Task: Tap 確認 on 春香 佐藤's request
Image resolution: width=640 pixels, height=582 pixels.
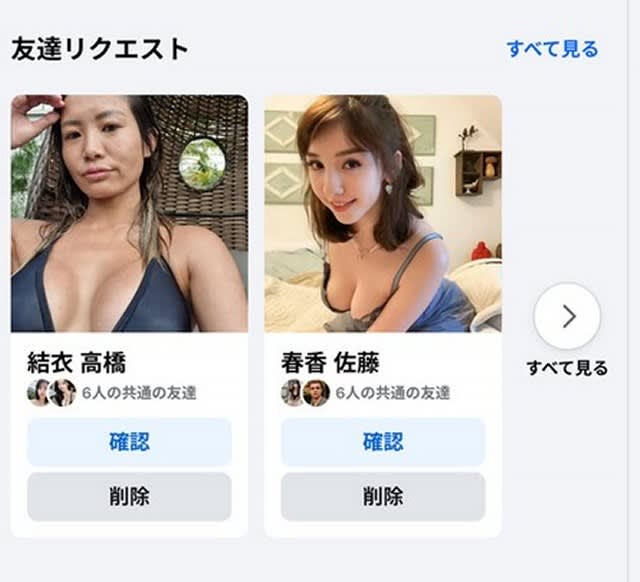Action: [x=383, y=442]
